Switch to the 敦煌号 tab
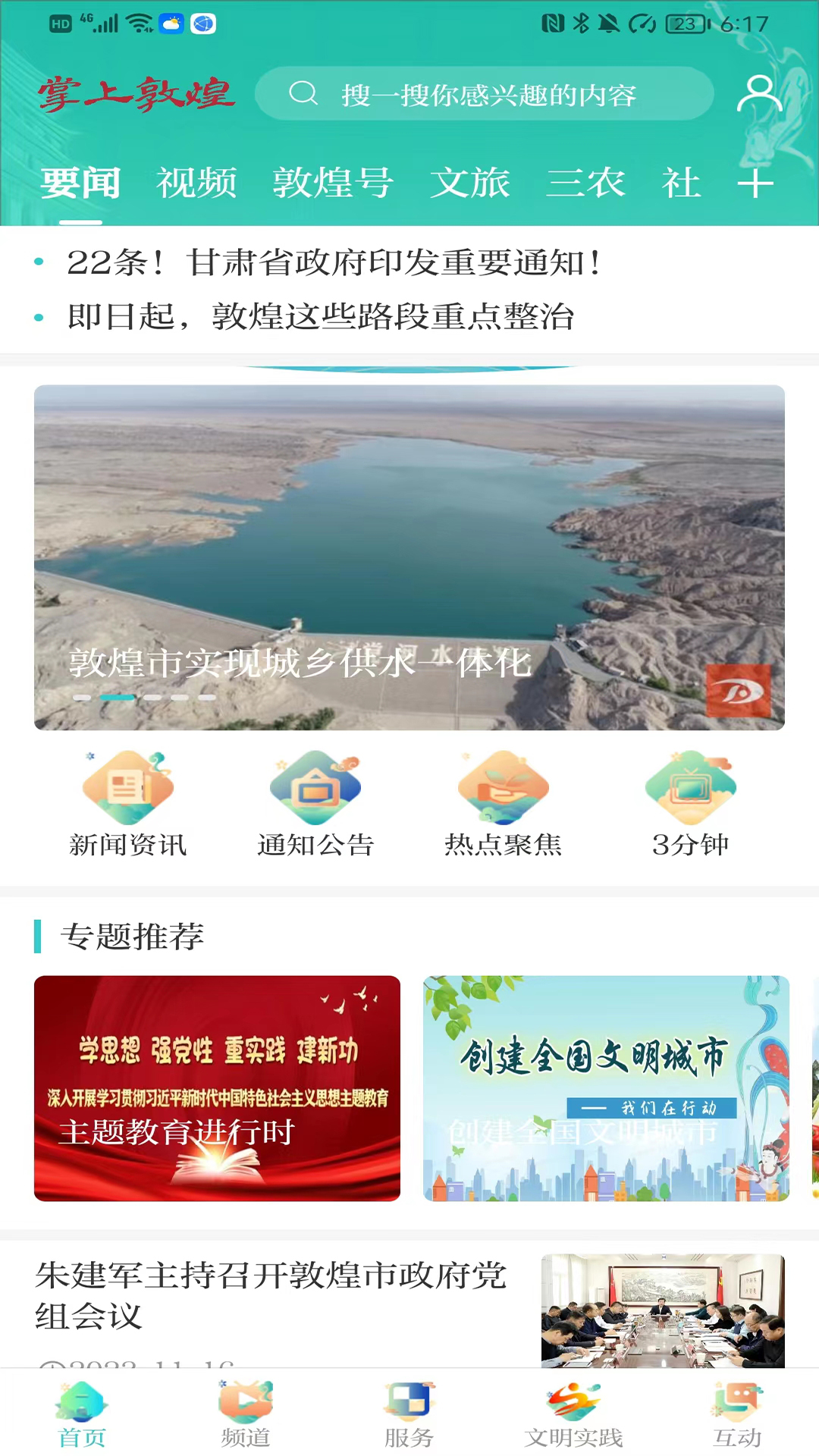 point(333,184)
